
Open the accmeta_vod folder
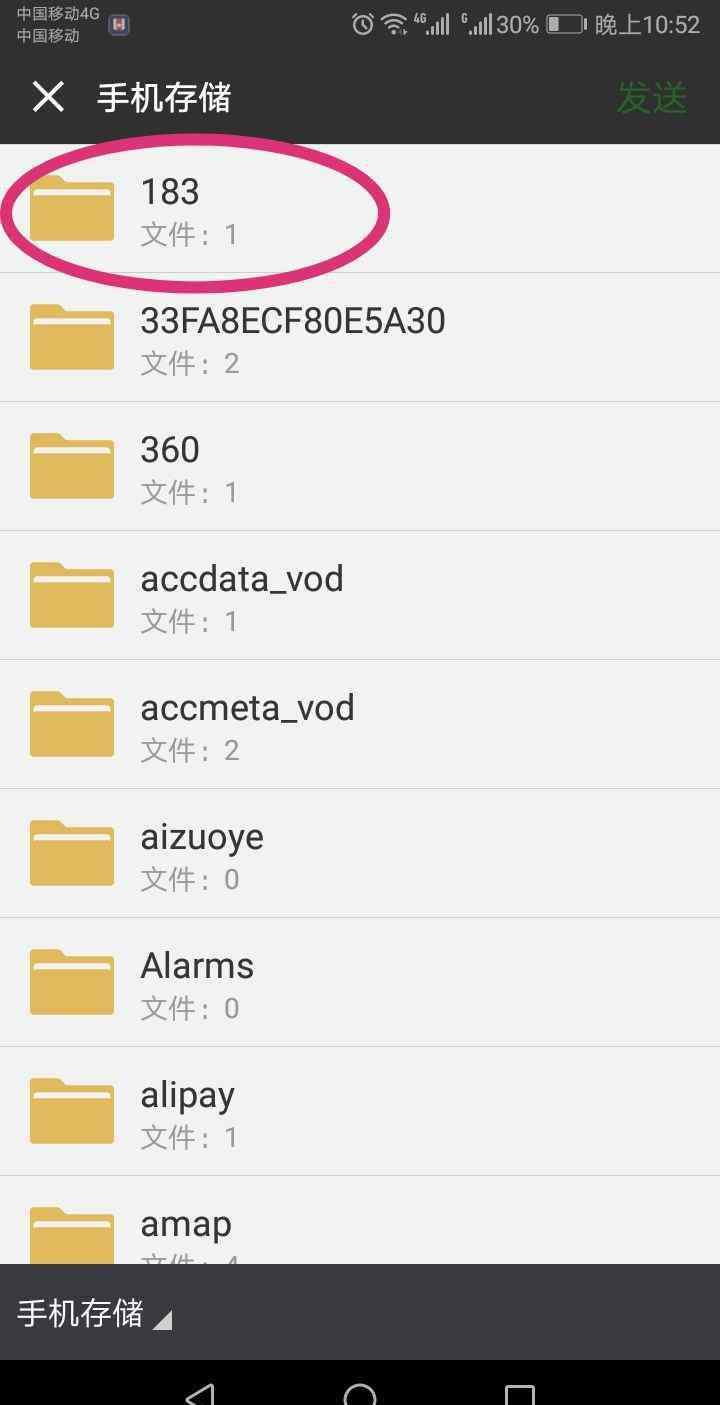[x=360, y=724]
